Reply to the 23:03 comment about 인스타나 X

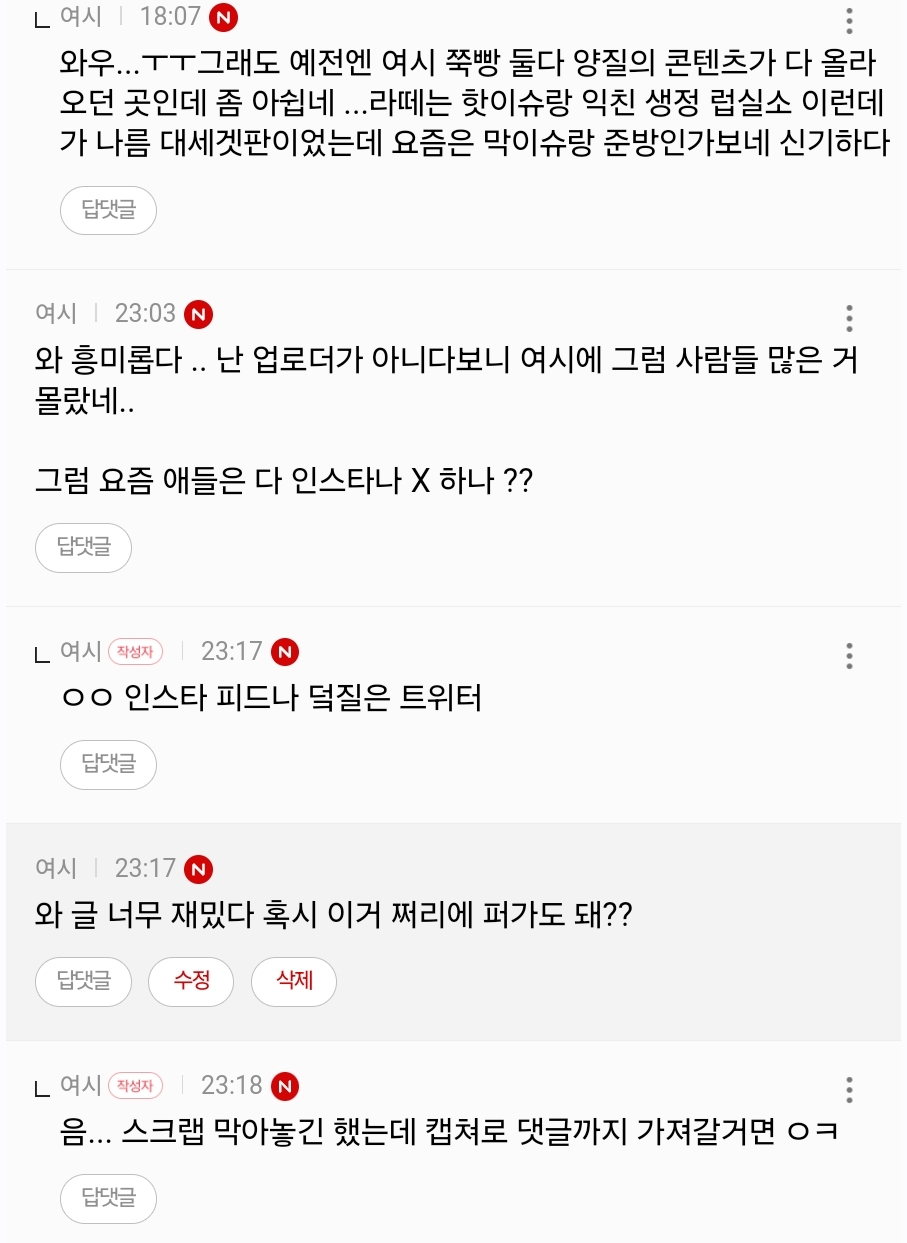coord(83,547)
